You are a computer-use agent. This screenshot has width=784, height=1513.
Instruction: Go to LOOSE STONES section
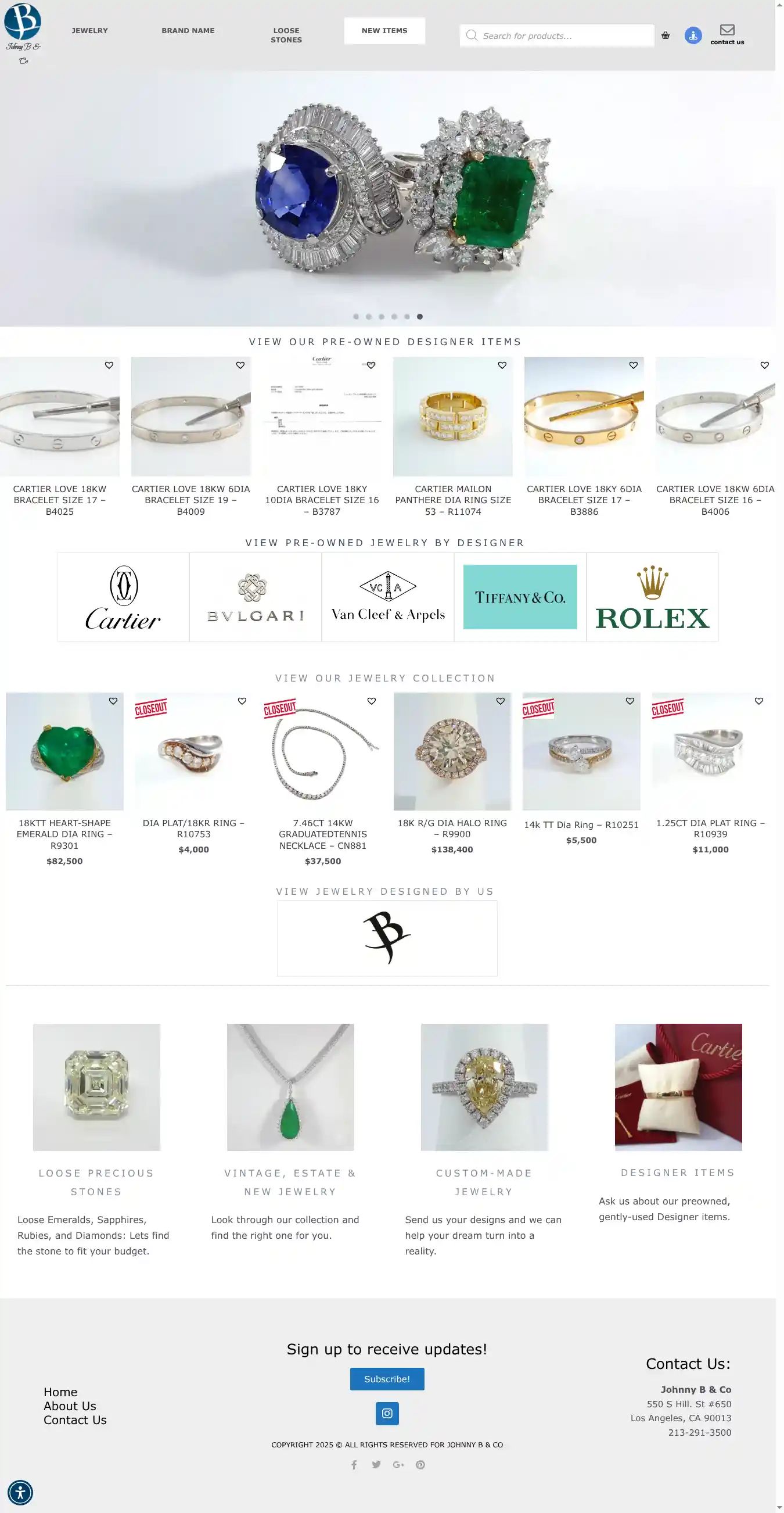pyautogui.click(x=286, y=35)
